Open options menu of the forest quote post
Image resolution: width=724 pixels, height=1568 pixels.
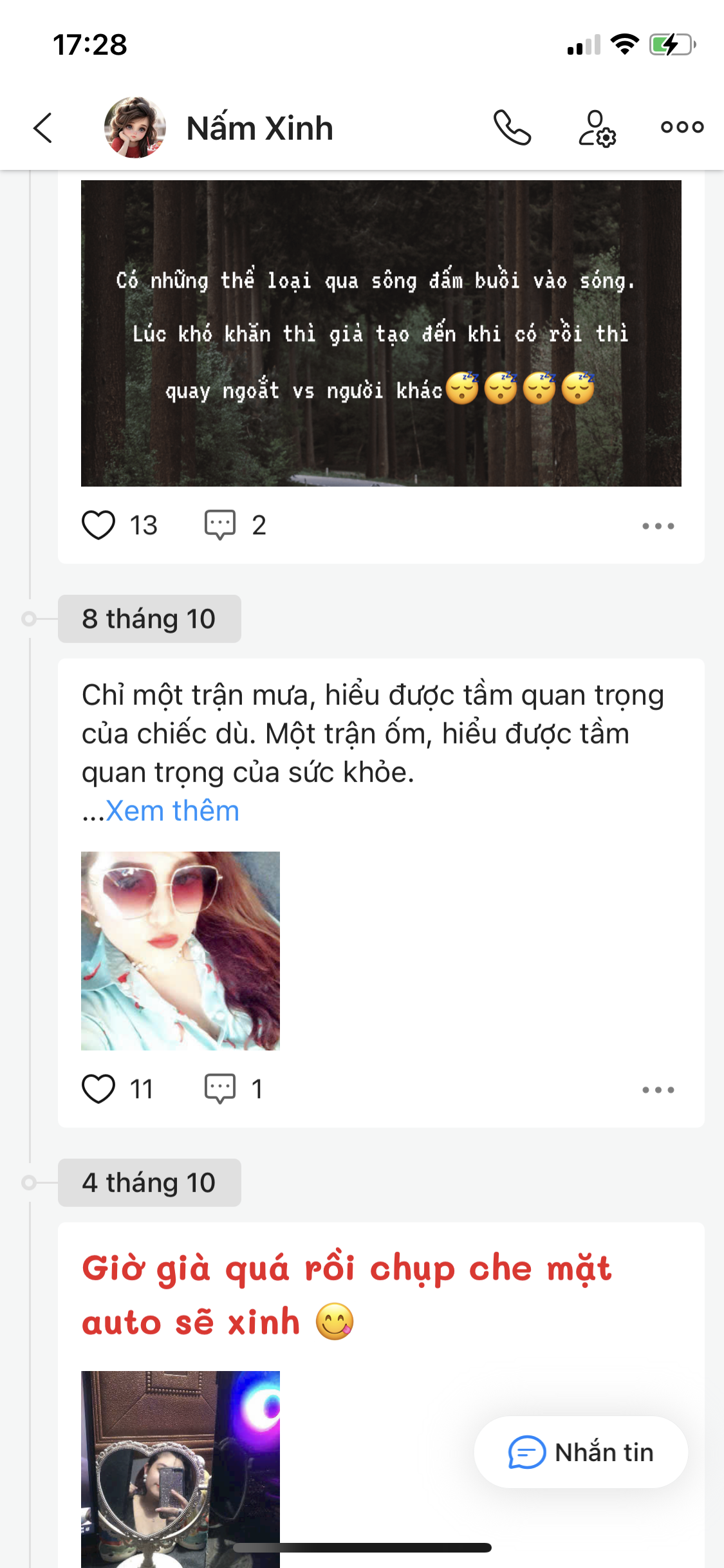pyautogui.click(x=657, y=525)
